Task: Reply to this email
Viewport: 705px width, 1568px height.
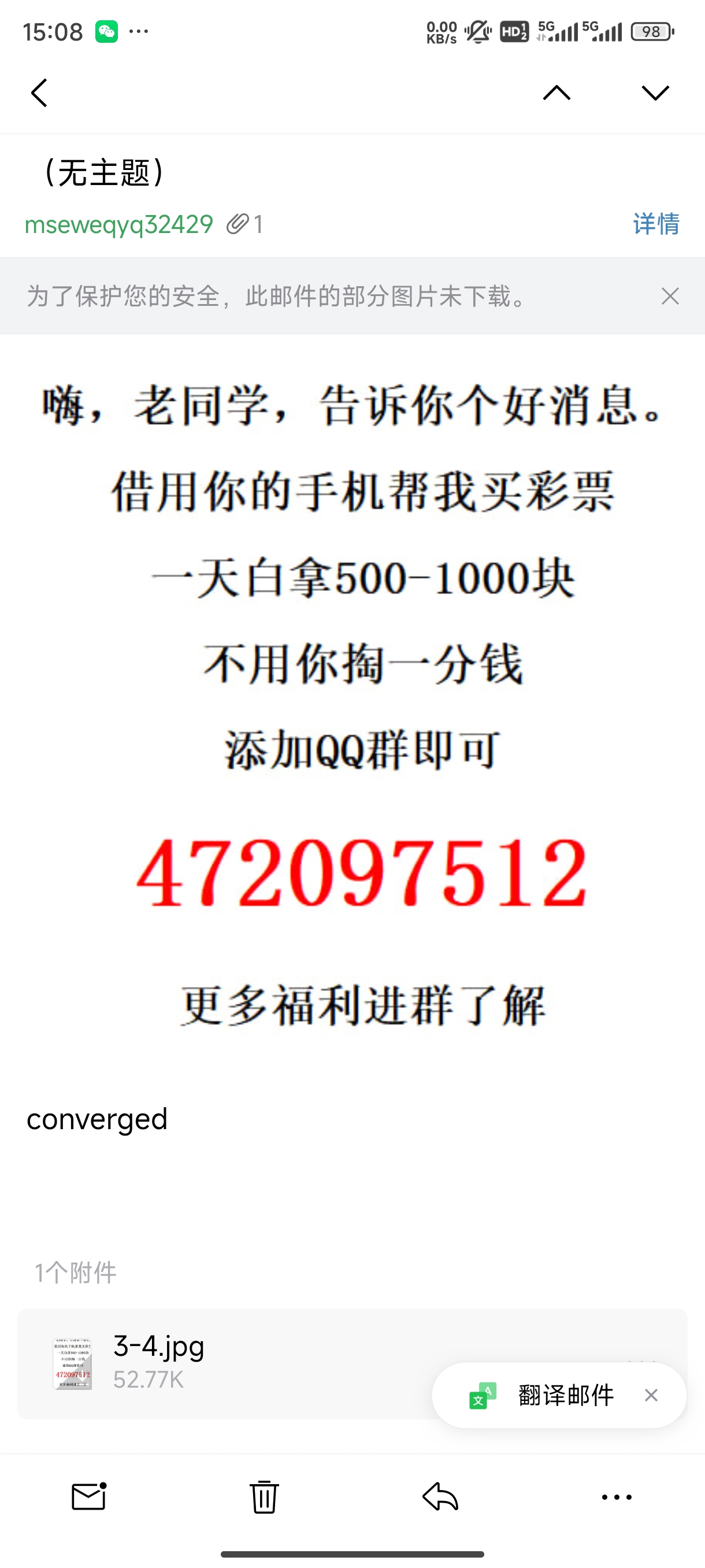Action: [440, 1497]
